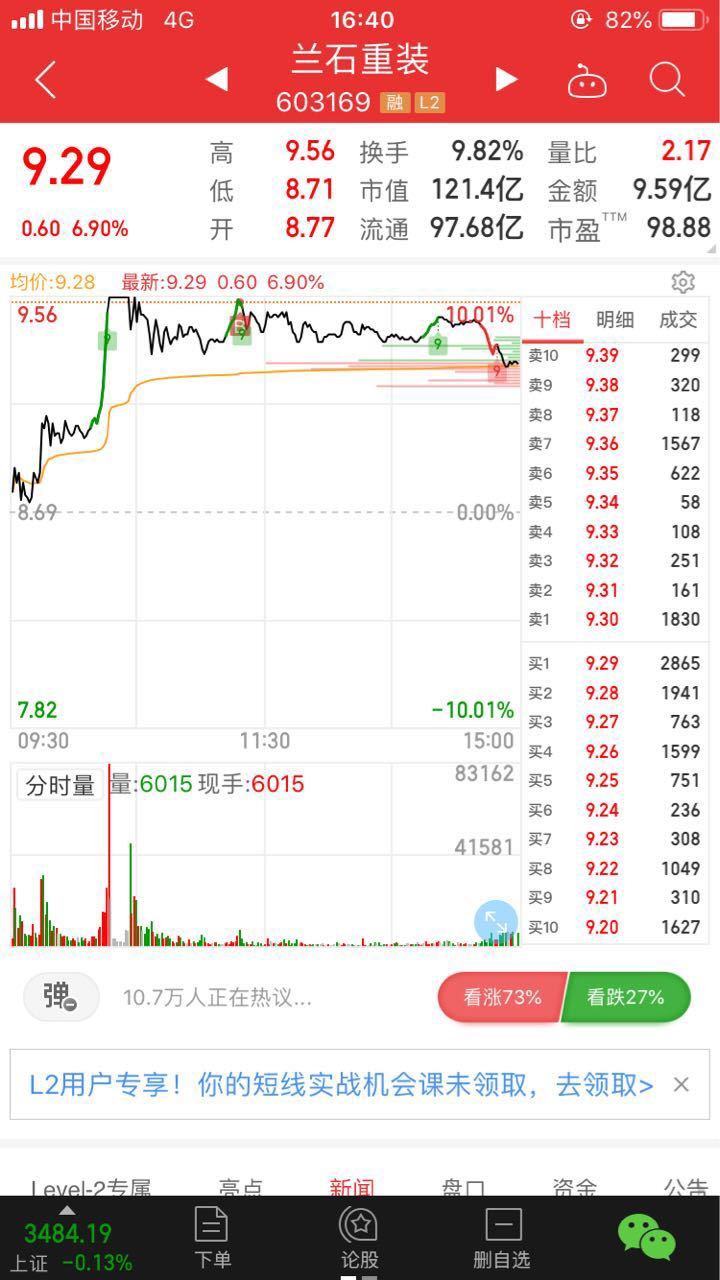Viewport: 720px width, 1280px height.
Task: Open 论股 stock discussion
Action: (x=359, y=1238)
